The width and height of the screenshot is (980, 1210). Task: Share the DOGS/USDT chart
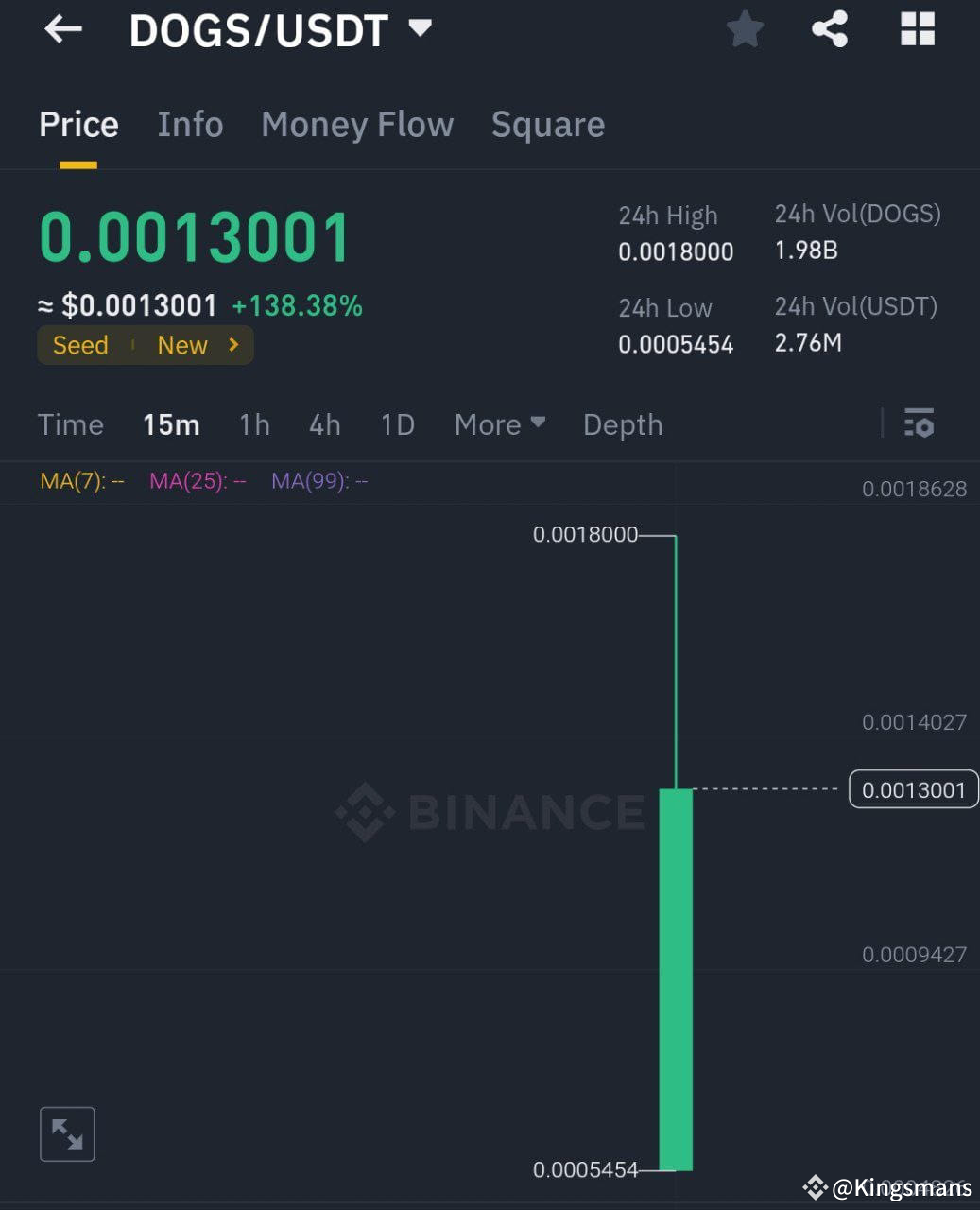830,29
